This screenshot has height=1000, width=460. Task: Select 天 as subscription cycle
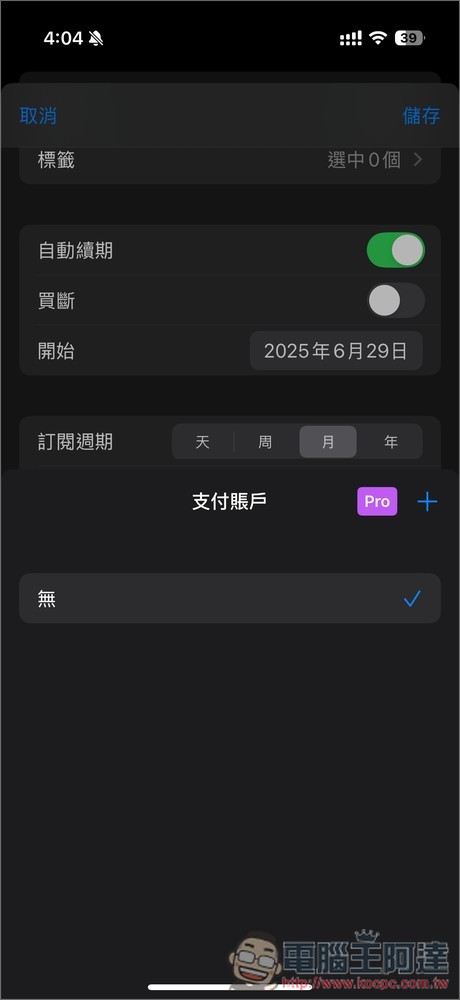point(203,442)
